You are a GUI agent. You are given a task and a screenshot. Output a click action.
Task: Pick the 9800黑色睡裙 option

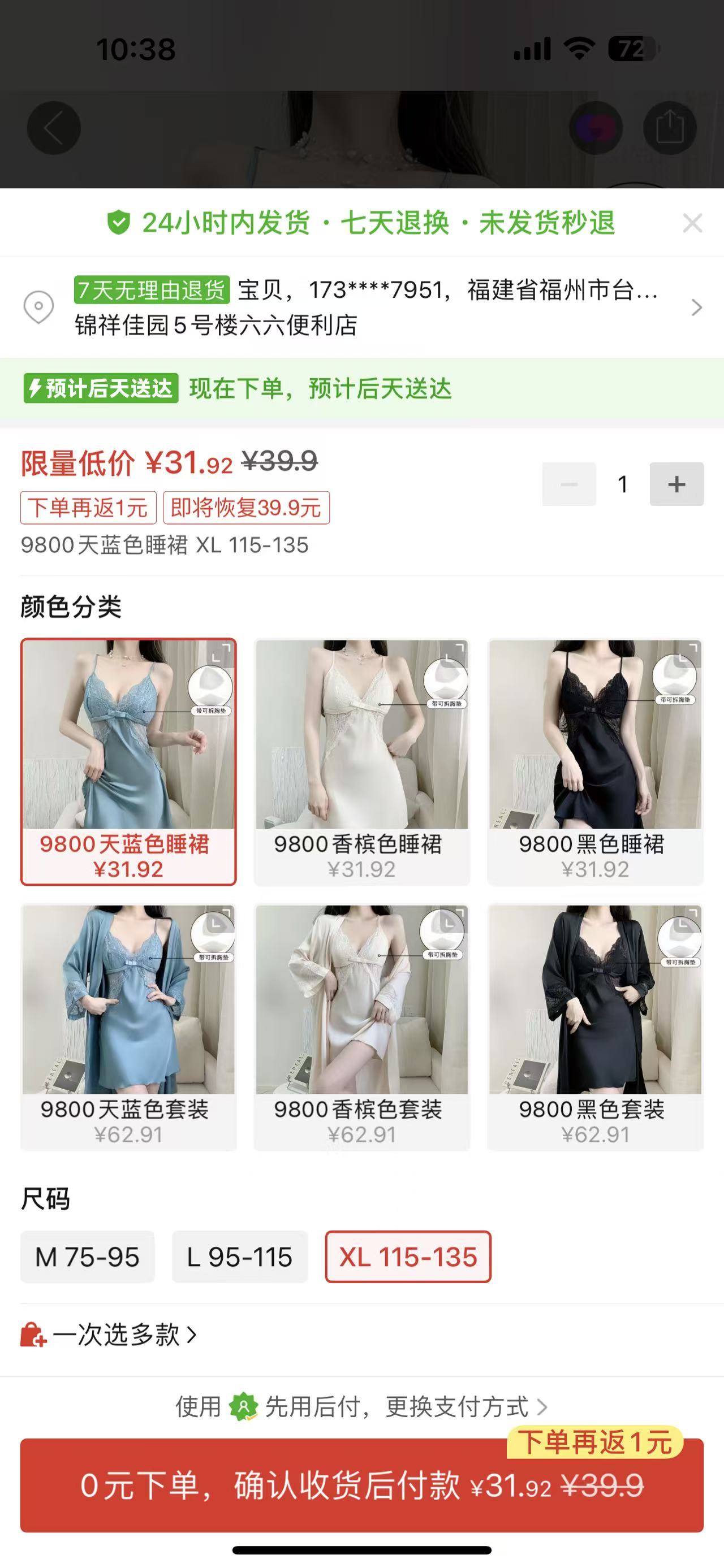click(x=595, y=761)
